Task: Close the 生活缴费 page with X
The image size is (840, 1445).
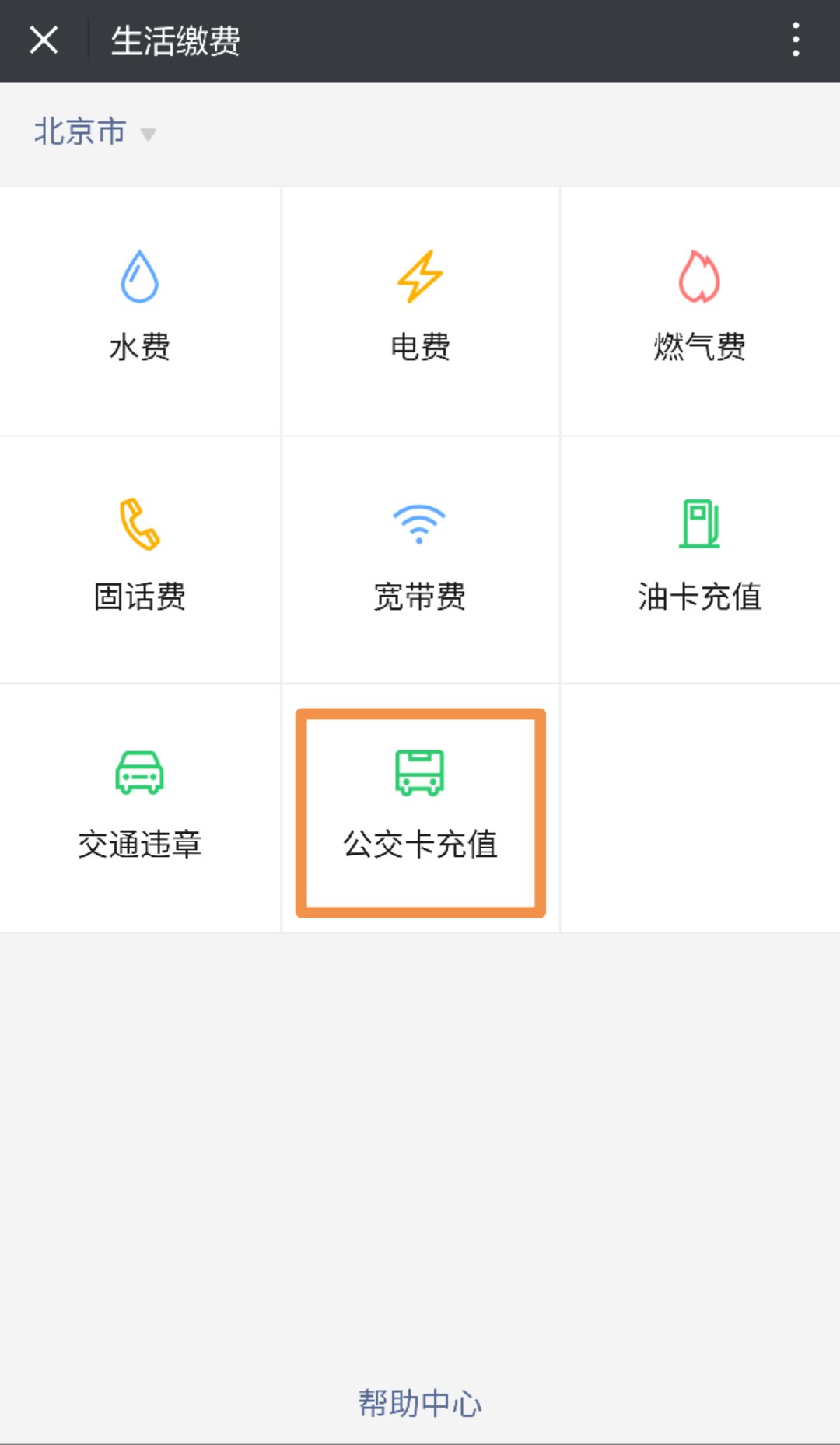Action: coord(43,40)
